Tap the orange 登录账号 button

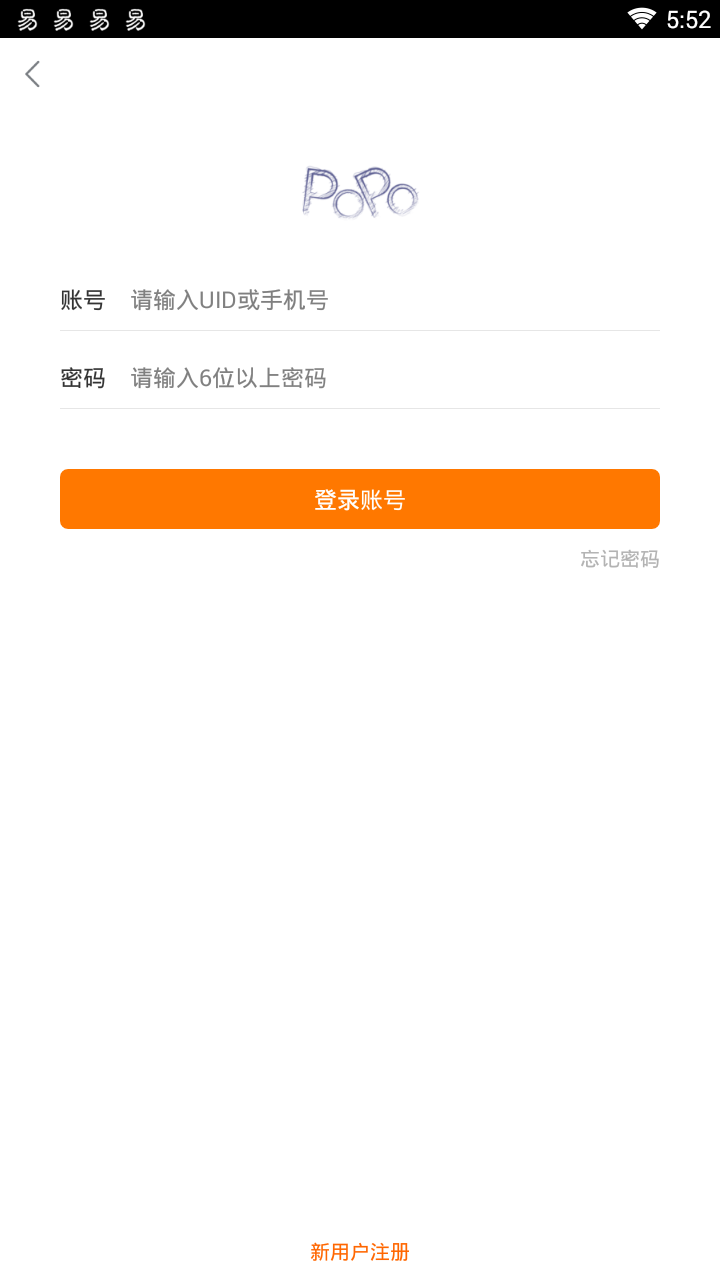[360, 499]
